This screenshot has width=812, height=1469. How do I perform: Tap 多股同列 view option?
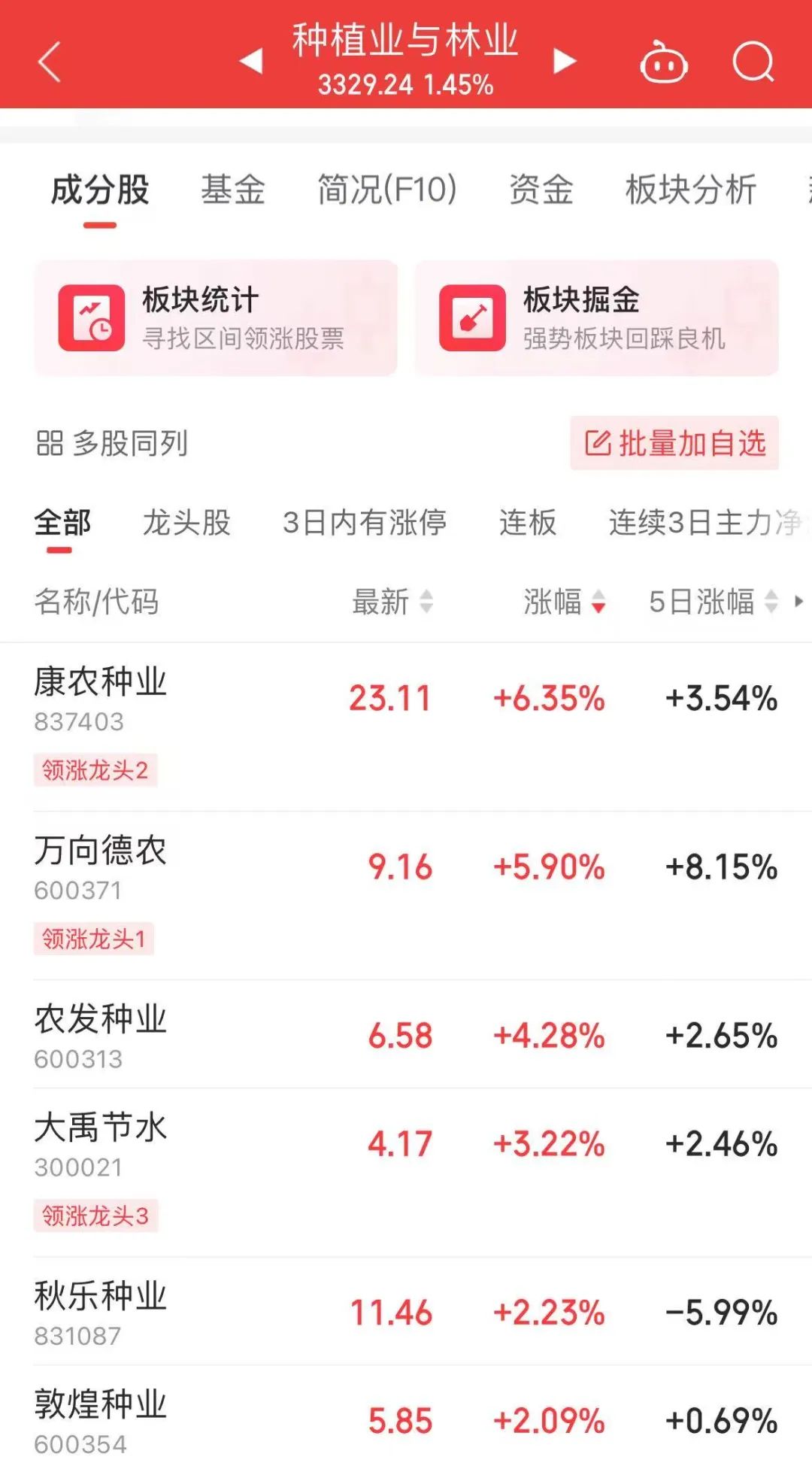coord(111,443)
